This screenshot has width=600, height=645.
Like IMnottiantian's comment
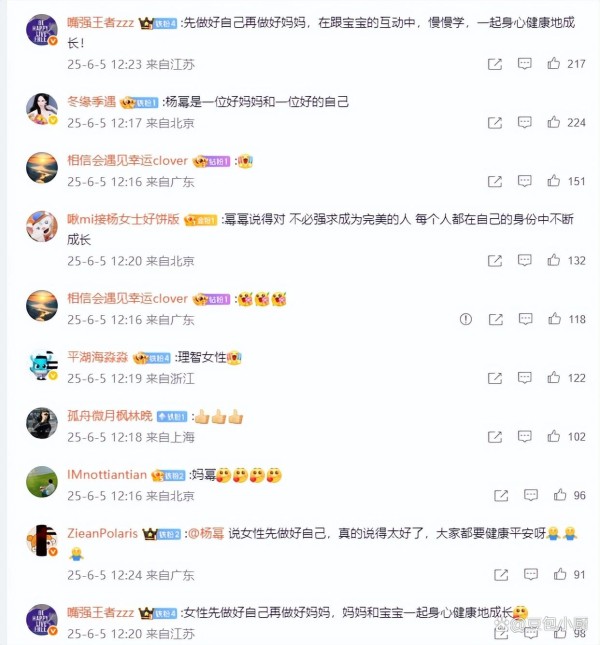(559, 496)
